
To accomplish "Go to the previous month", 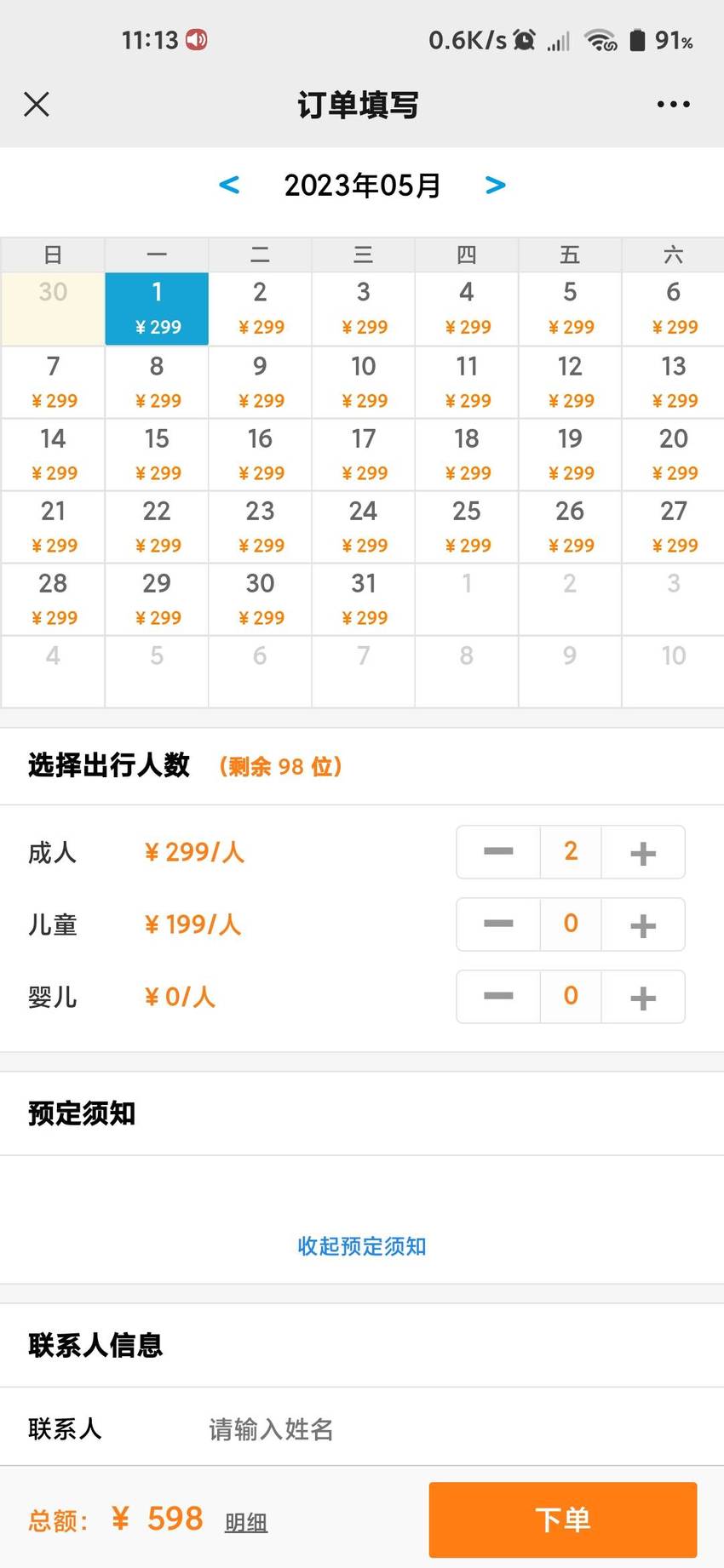I will tap(229, 185).
